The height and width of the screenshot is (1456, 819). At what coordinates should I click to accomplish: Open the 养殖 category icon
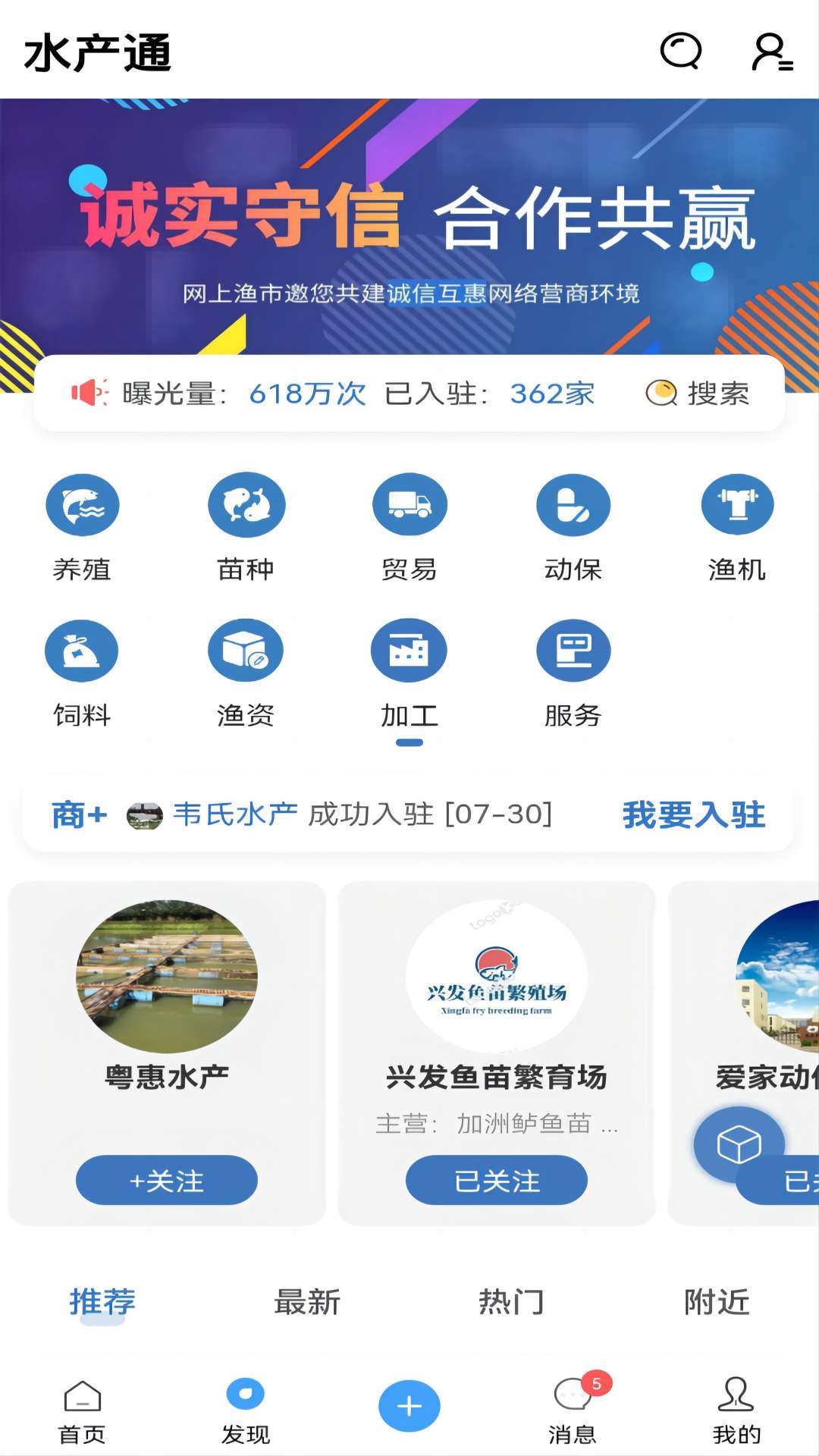pyautogui.click(x=81, y=504)
